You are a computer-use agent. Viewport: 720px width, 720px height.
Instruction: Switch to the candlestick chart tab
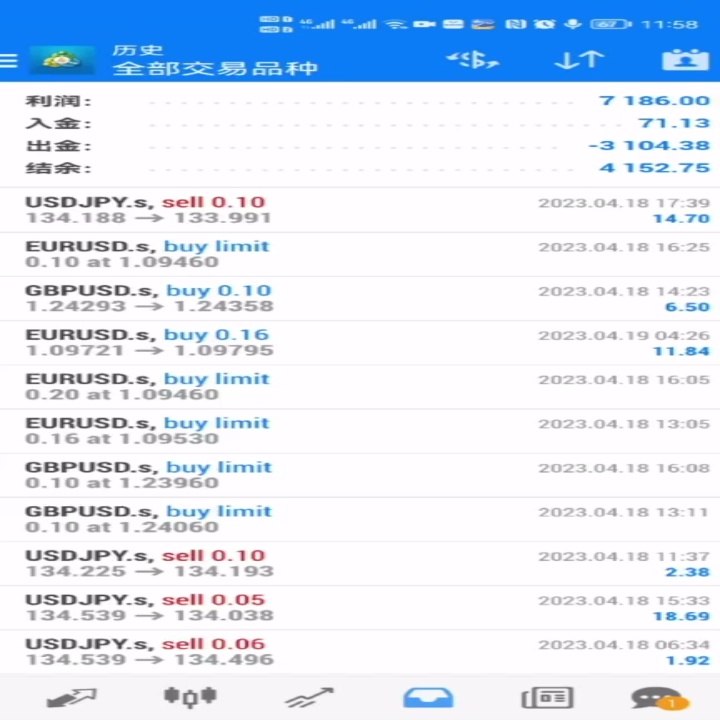pyautogui.click(x=190, y=697)
